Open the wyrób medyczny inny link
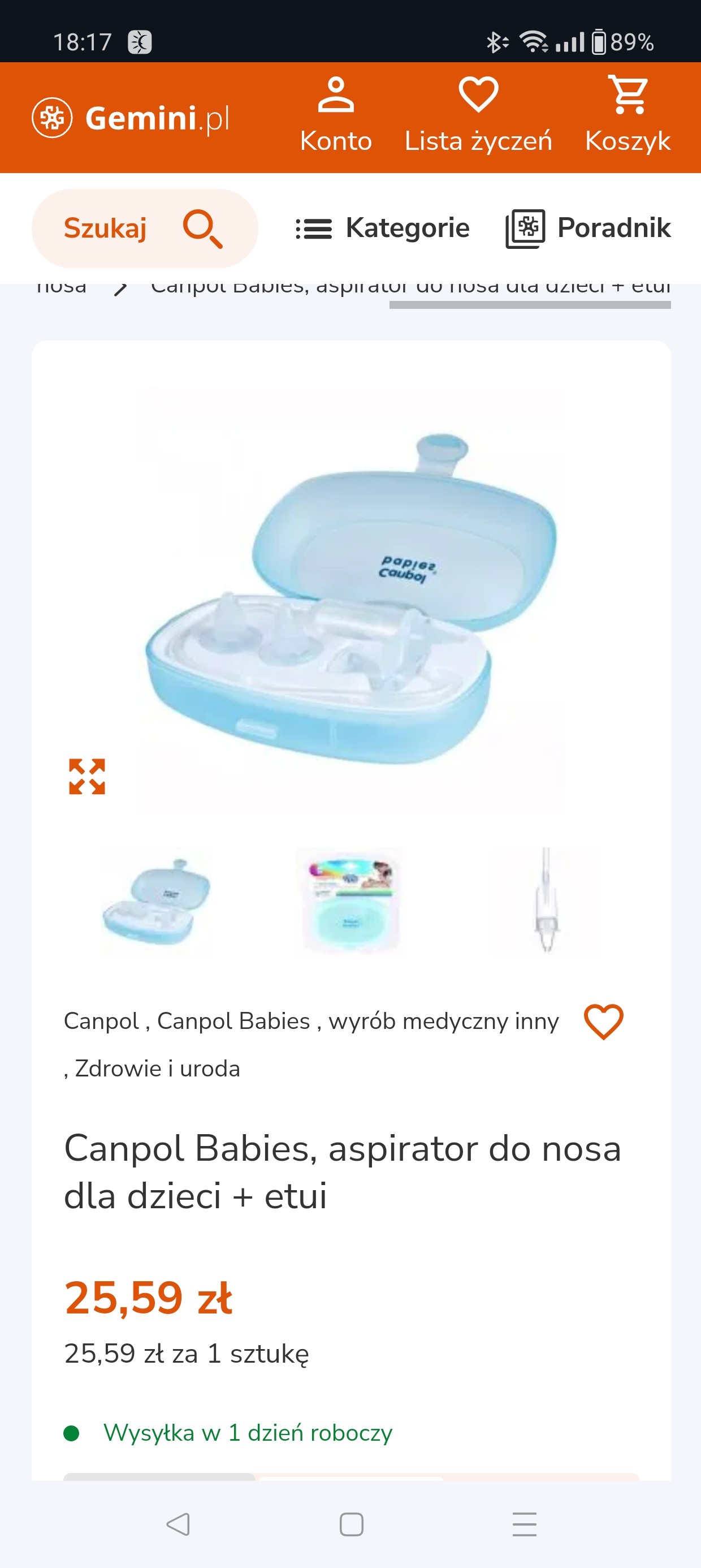The image size is (701, 1568). 444,1022
